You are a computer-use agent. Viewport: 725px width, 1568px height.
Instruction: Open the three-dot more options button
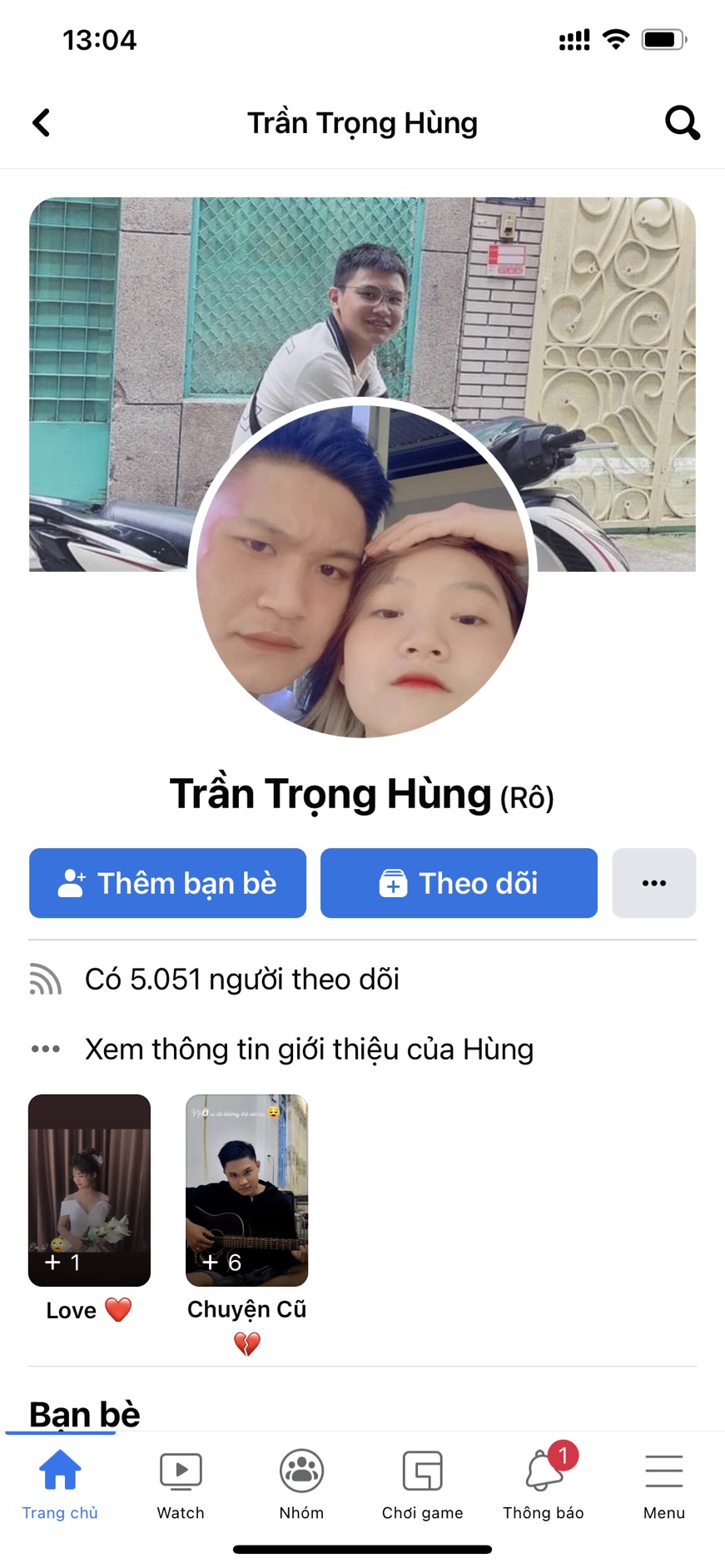653,883
